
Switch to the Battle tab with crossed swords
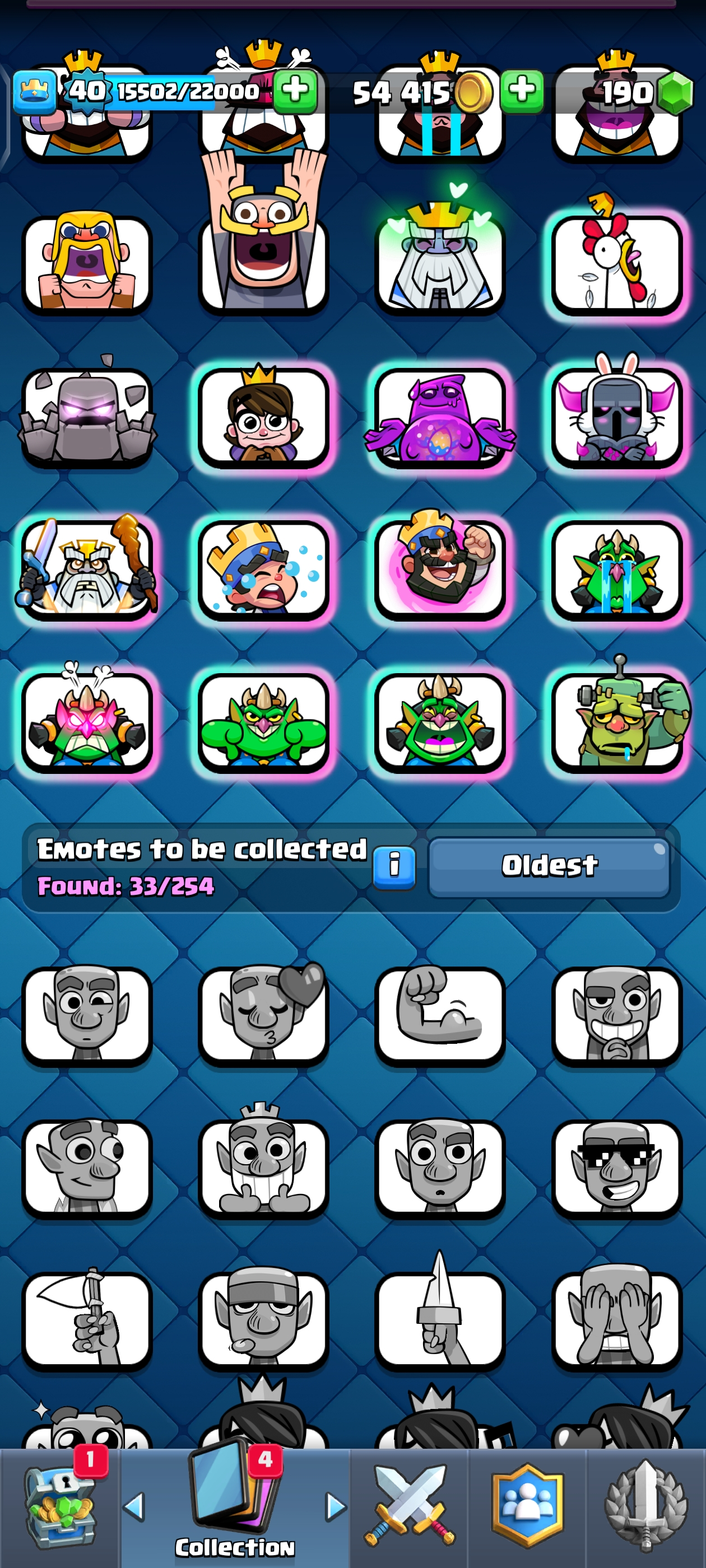pos(408,1506)
